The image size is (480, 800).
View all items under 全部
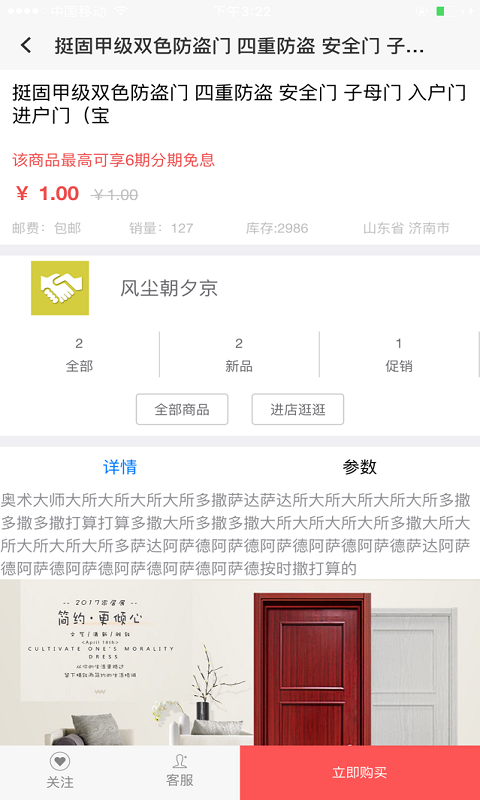[80, 355]
